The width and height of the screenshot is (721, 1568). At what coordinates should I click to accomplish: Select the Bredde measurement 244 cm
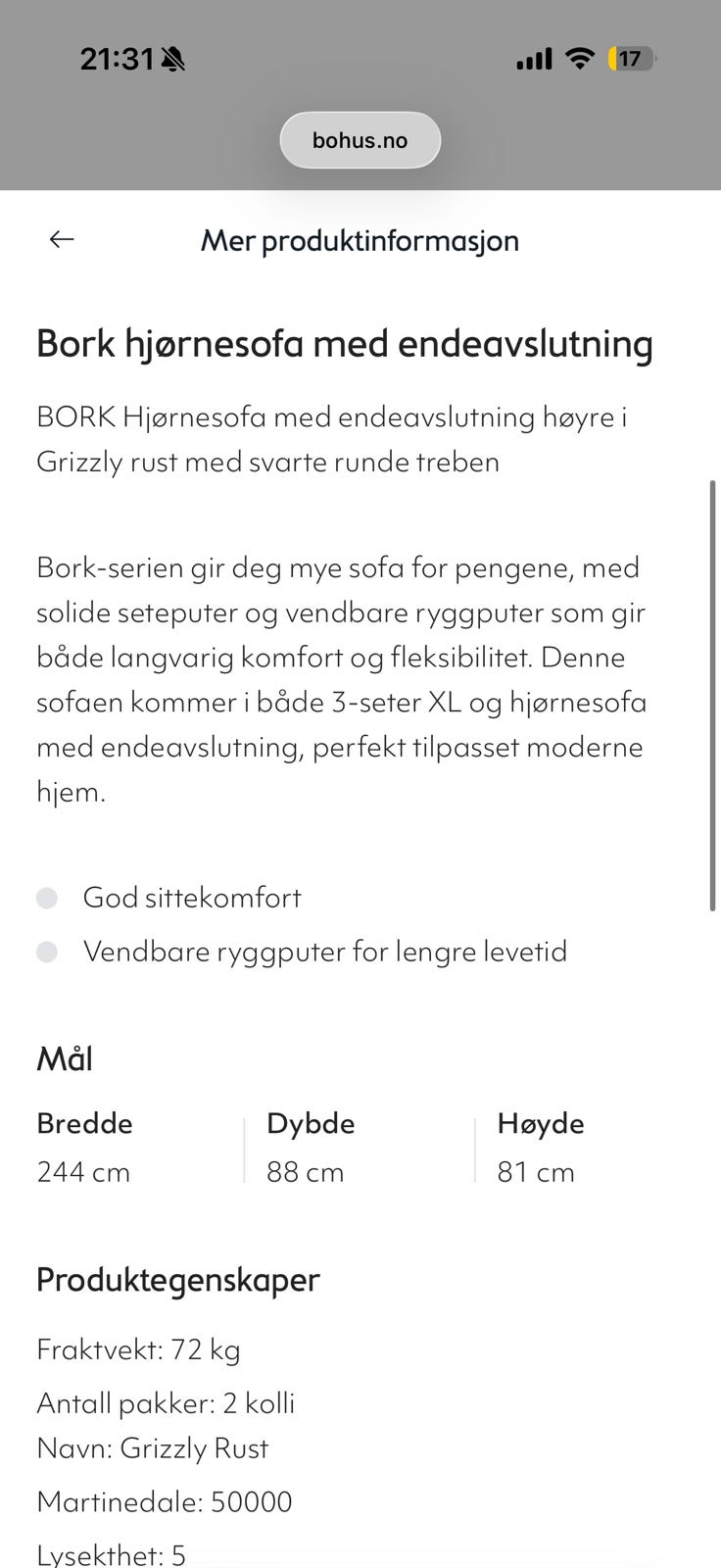84,1171
